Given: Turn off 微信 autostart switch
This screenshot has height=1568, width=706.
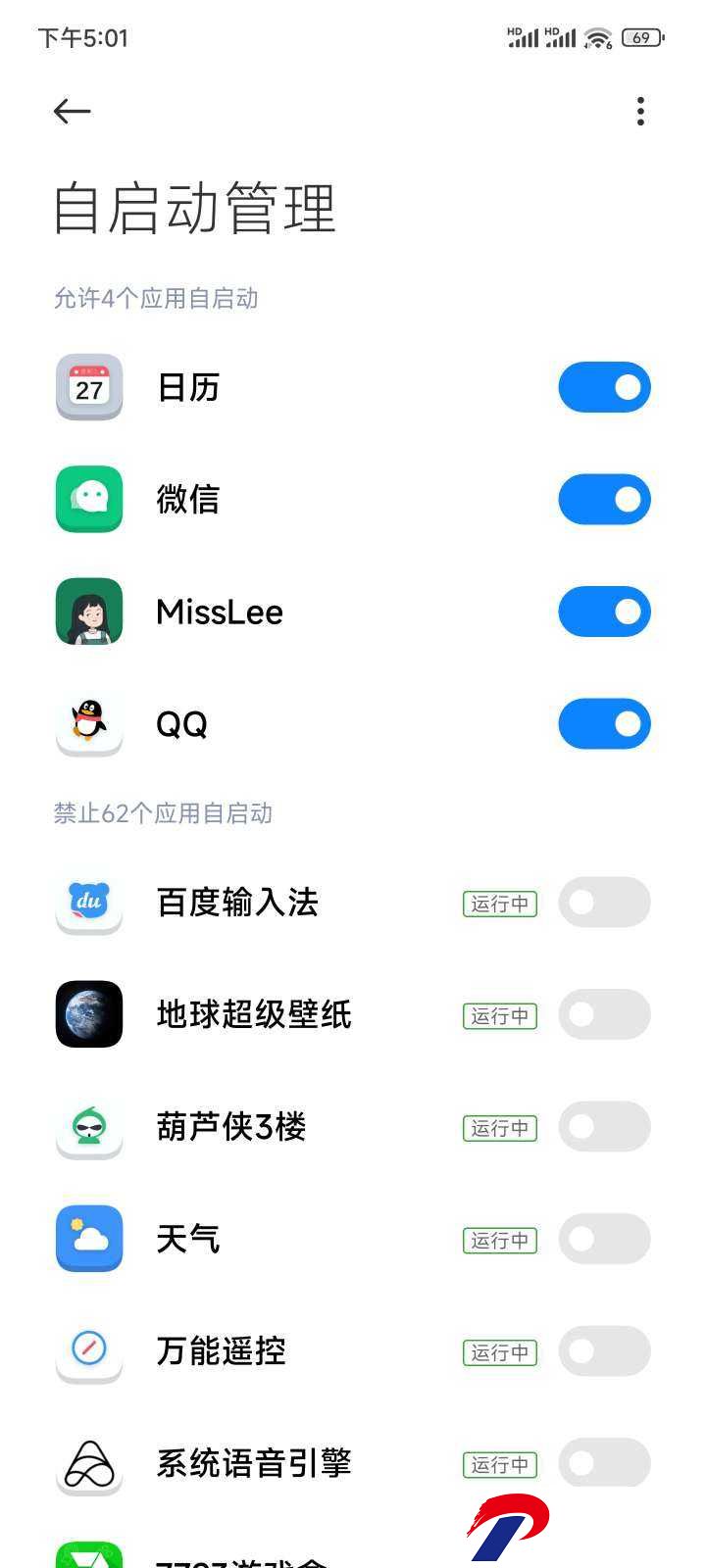Looking at the screenshot, I should click(604, 500).
